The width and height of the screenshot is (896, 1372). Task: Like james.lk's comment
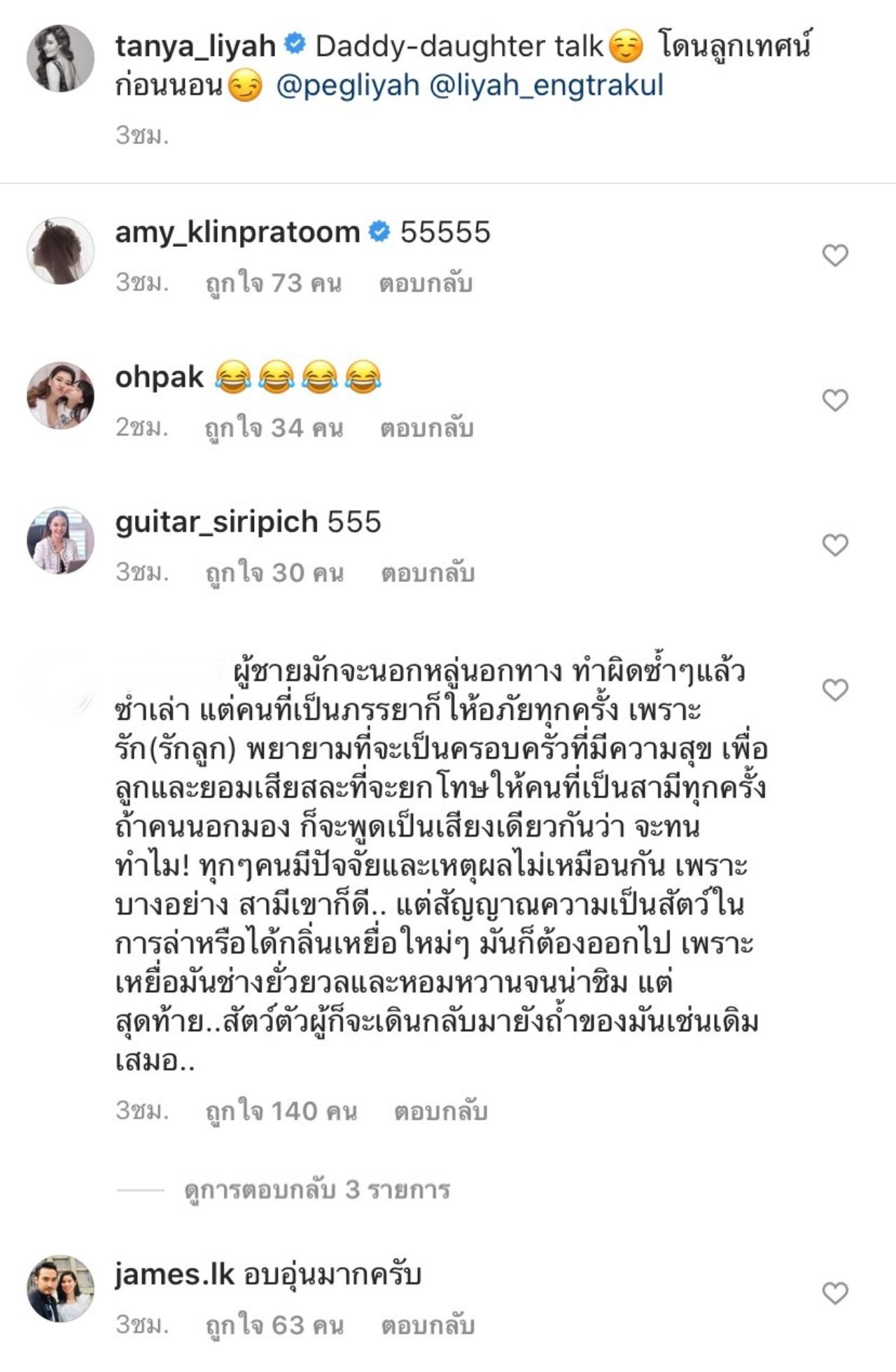point(834,1294)
